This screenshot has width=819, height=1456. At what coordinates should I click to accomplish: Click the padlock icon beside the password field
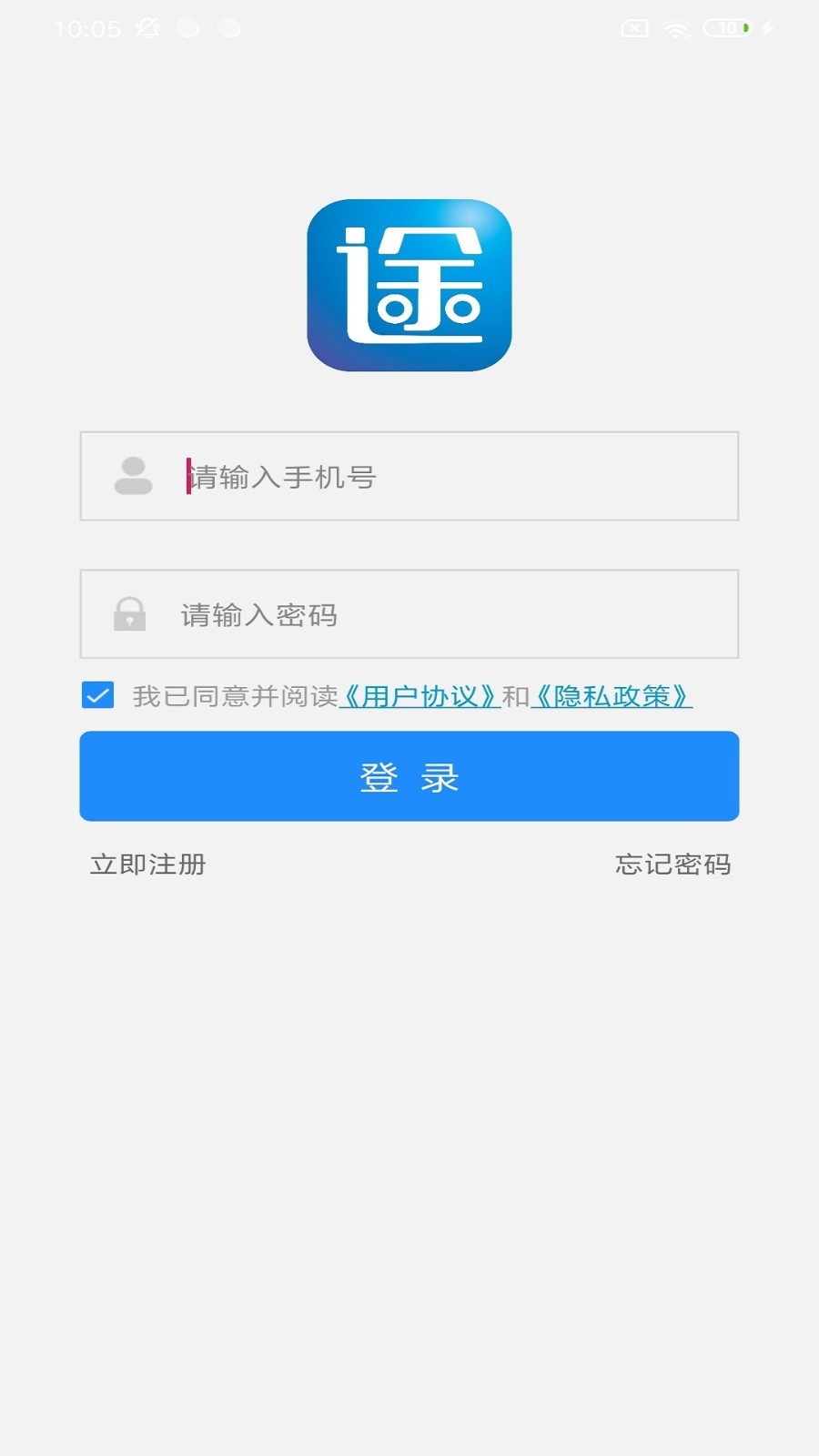[x=128, y=614]
